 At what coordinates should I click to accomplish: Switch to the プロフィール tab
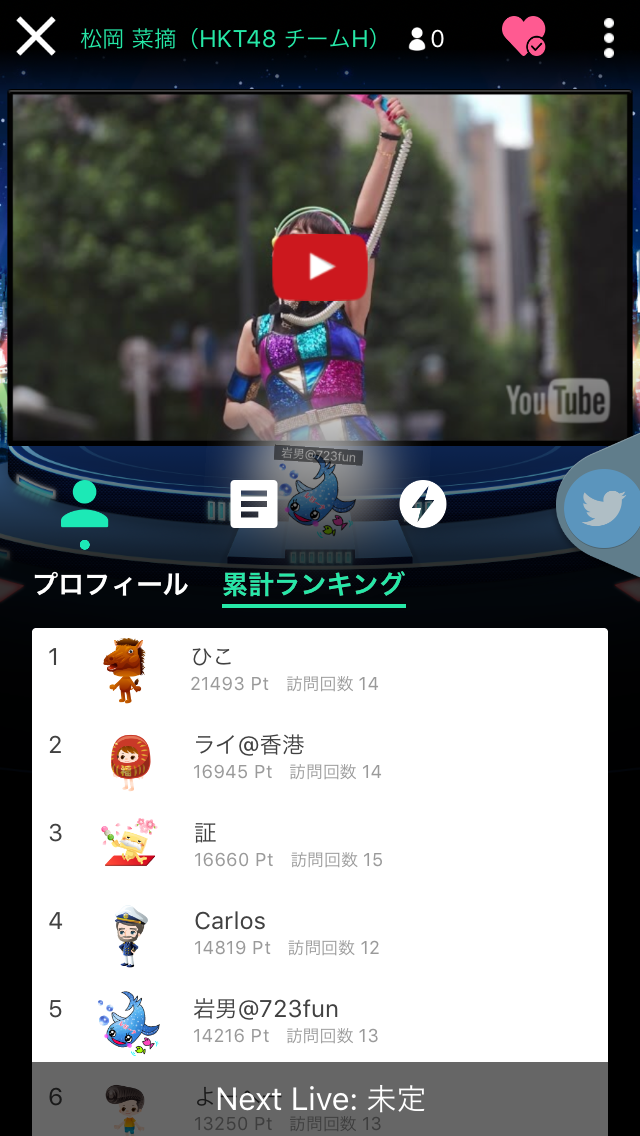[110, 584]
